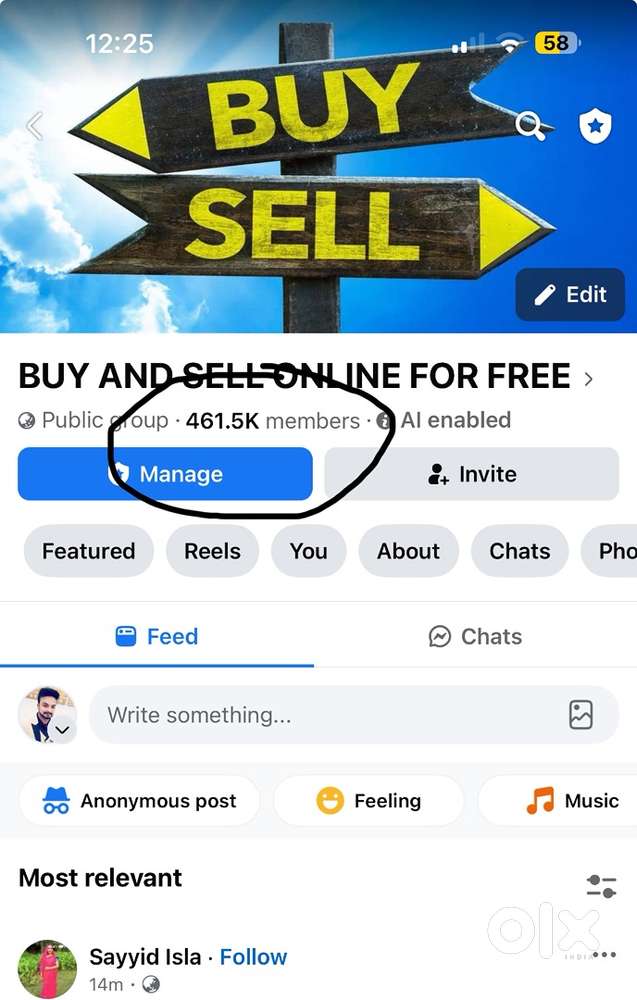Add a Feeling to a post

point(368,801)
